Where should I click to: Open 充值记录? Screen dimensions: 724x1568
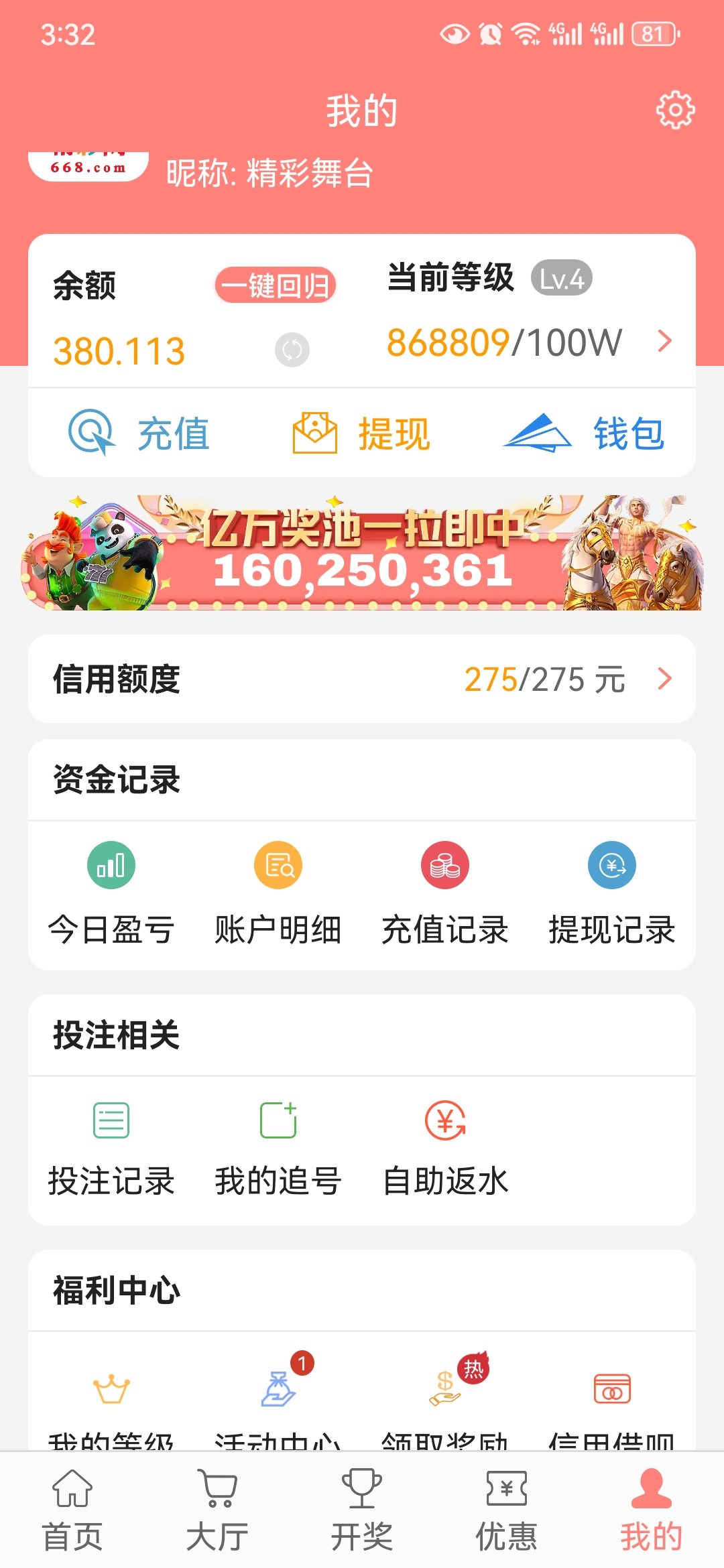(x=445, y=891)
